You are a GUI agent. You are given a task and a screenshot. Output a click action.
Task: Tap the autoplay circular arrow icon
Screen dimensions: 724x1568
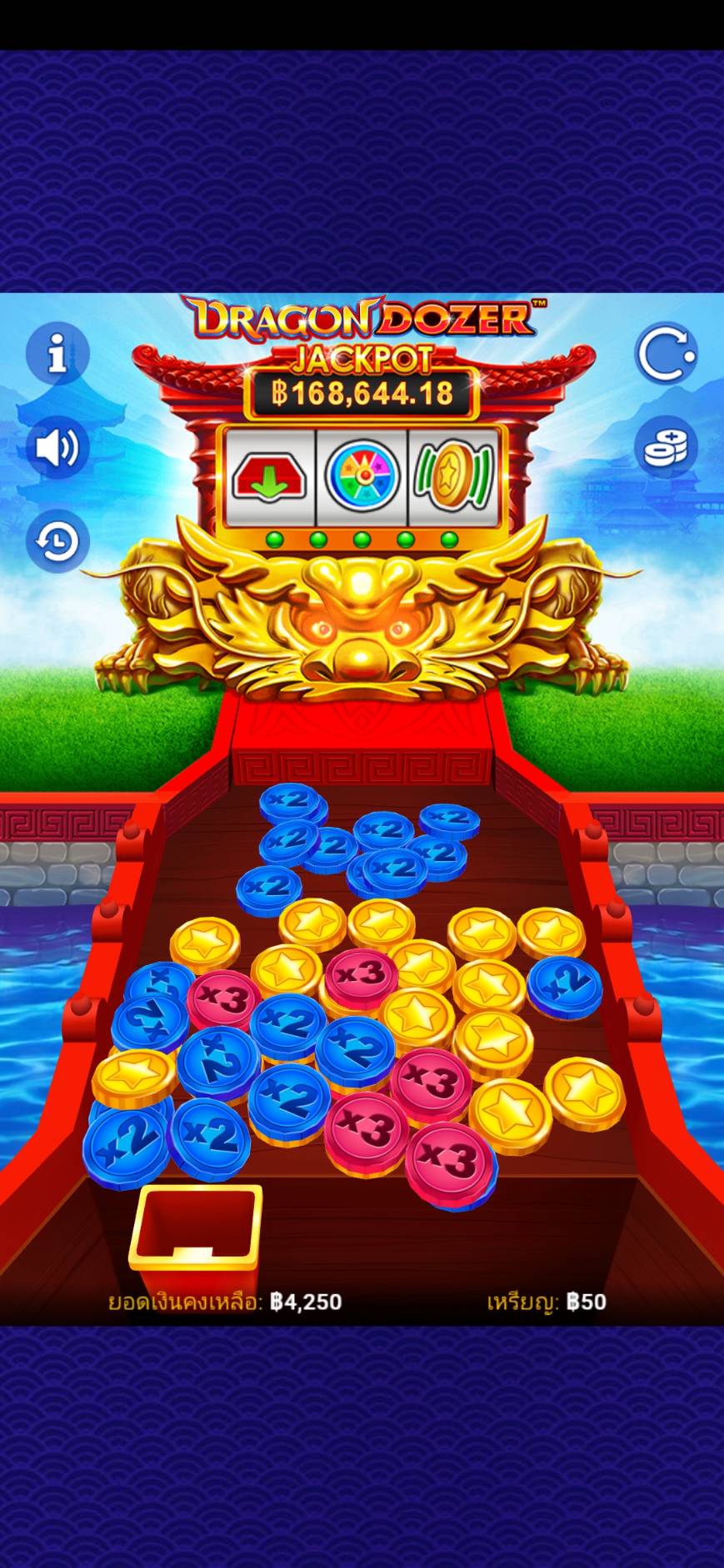coord(667,353)
